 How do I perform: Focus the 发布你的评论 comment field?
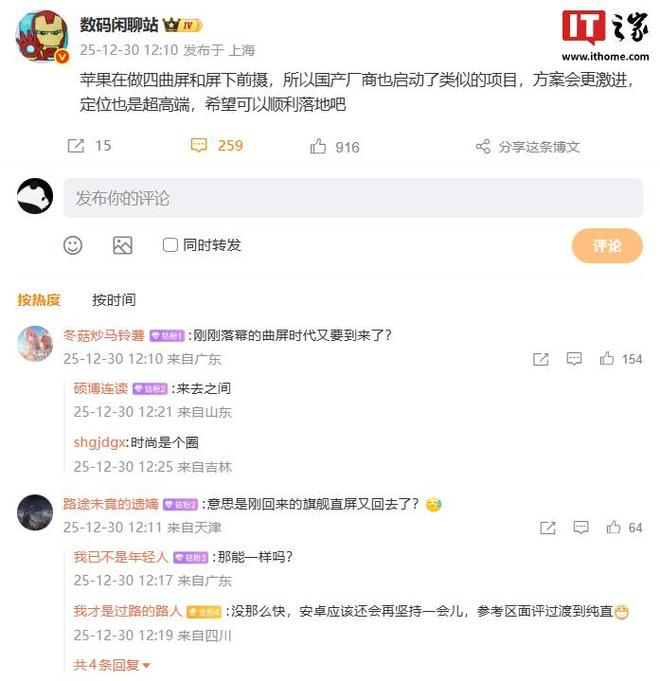352,198
